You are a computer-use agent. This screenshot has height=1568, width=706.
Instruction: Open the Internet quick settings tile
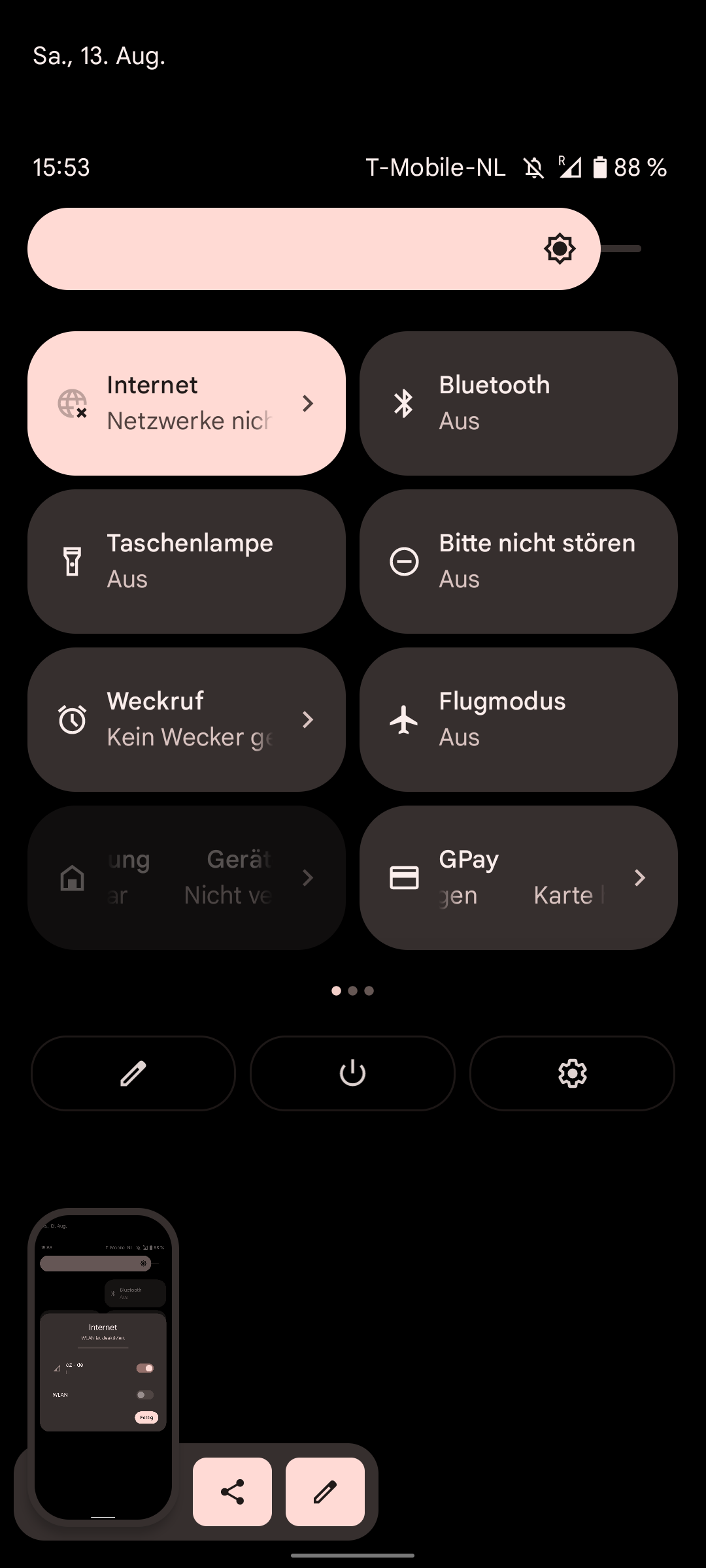(186, 403)
